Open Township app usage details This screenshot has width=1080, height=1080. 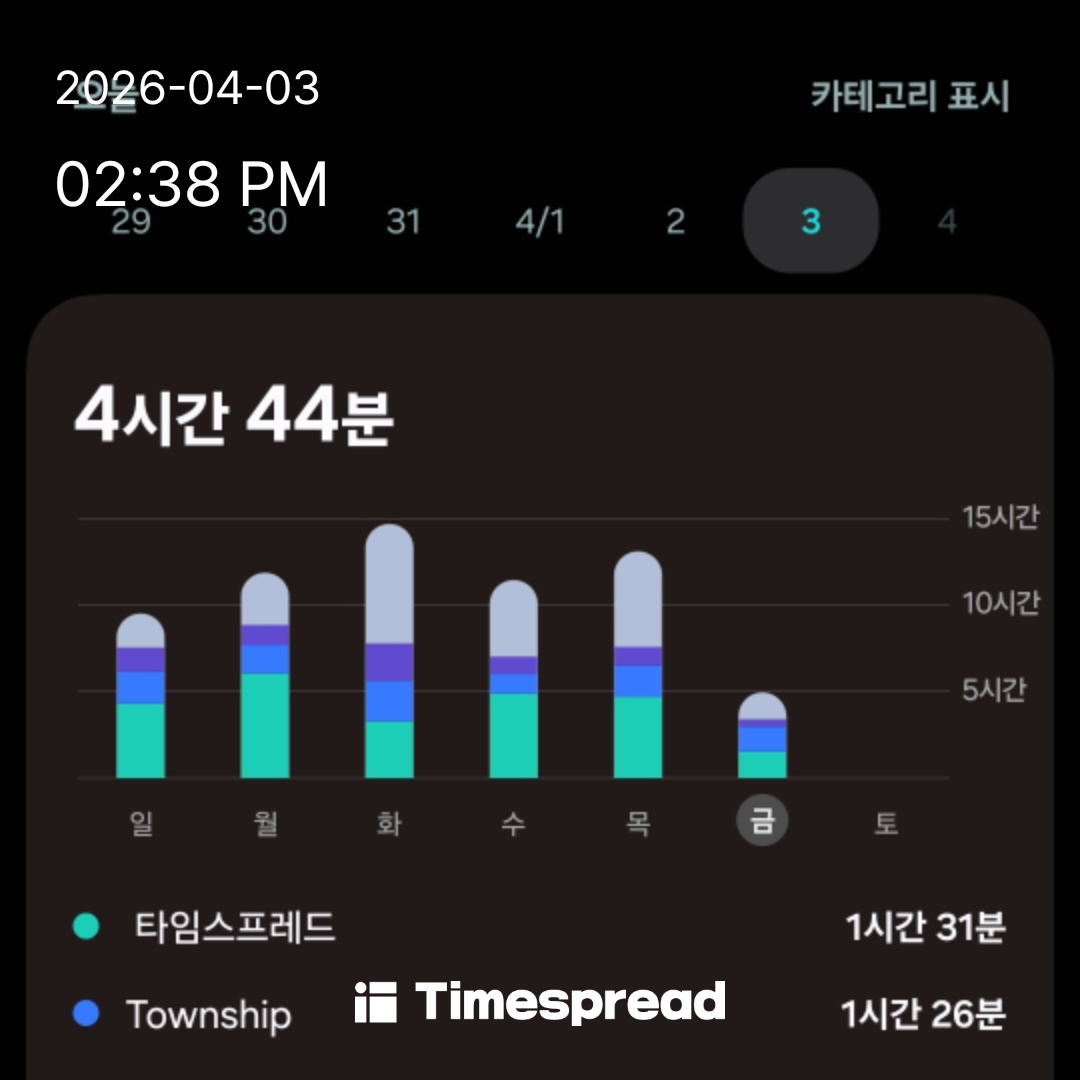tap(210, 1015)
